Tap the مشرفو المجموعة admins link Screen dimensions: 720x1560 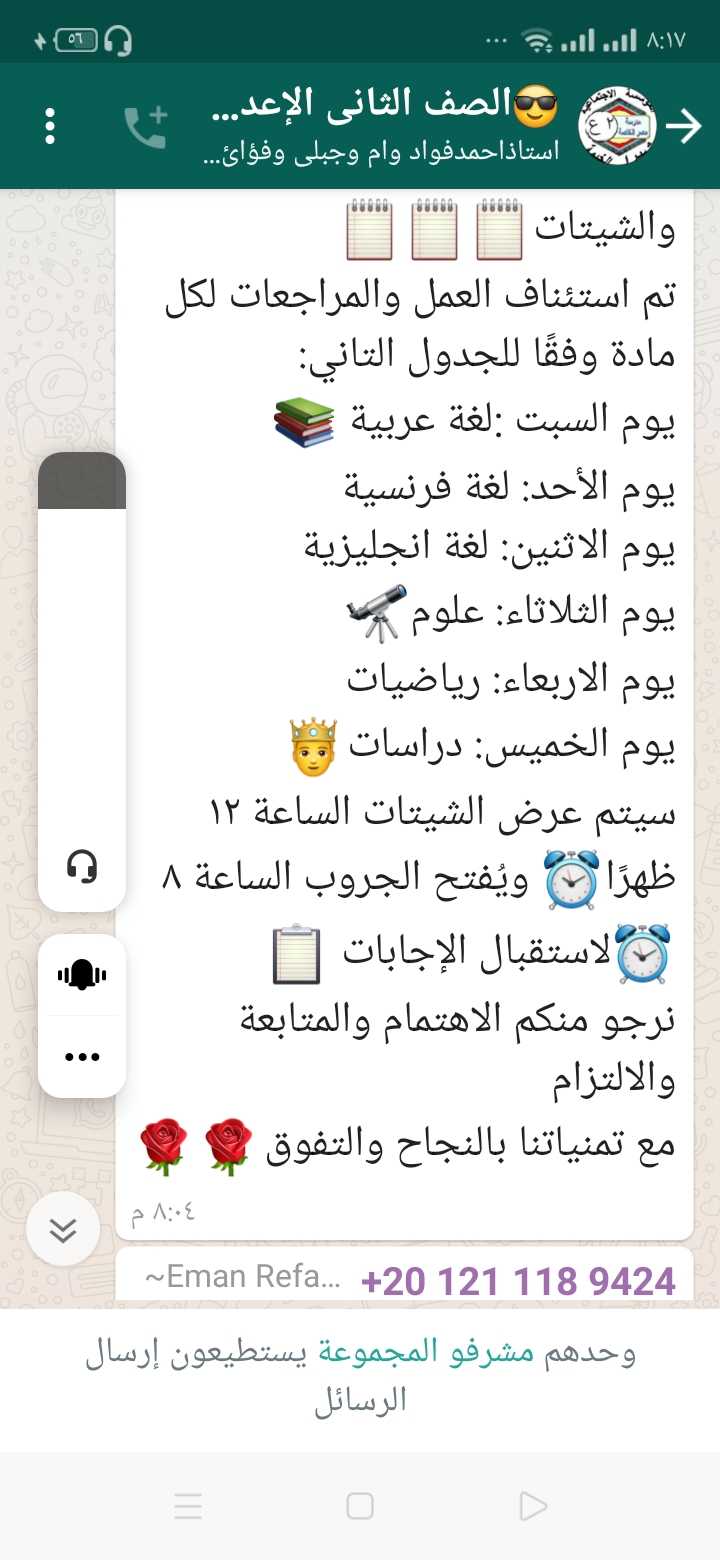click(426, 1353)
